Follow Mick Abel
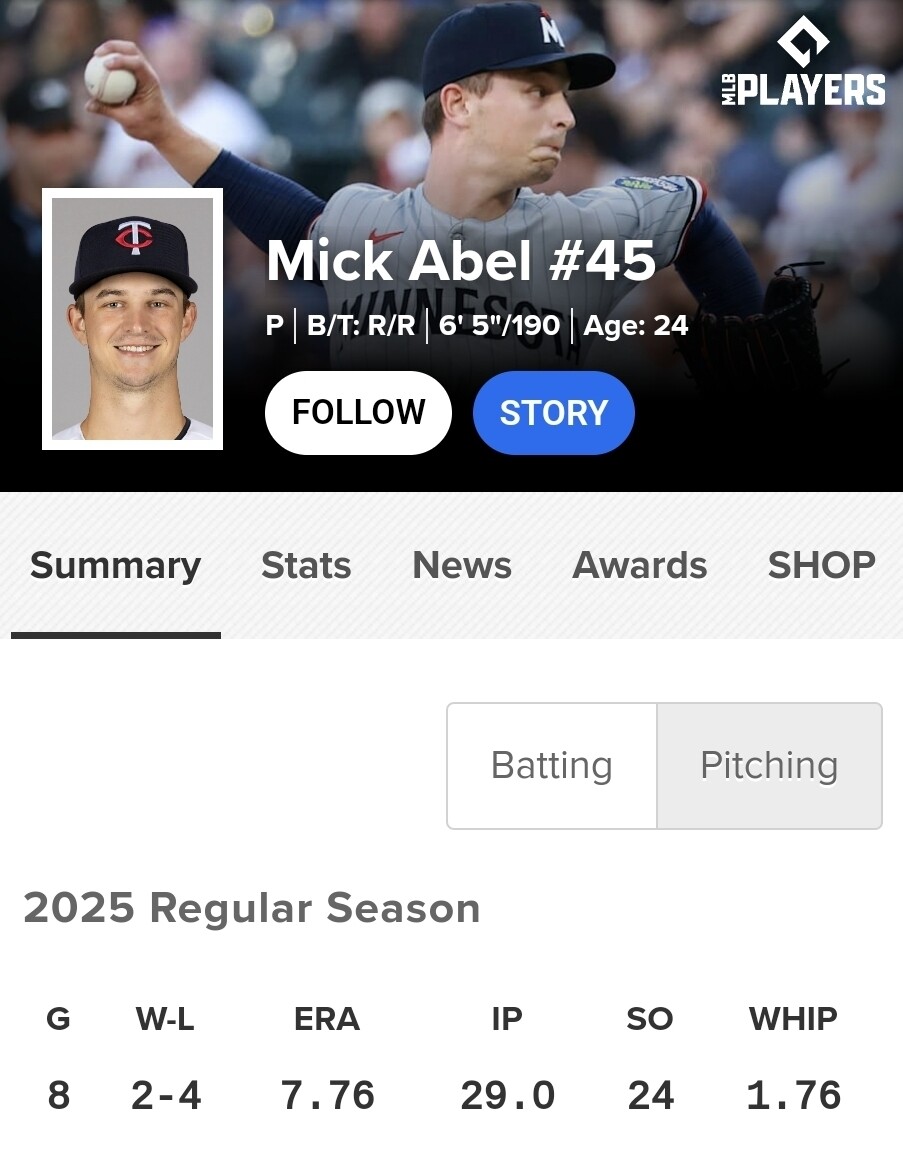The height and width of the screenshot is (1157, 903). click(358, 412)
